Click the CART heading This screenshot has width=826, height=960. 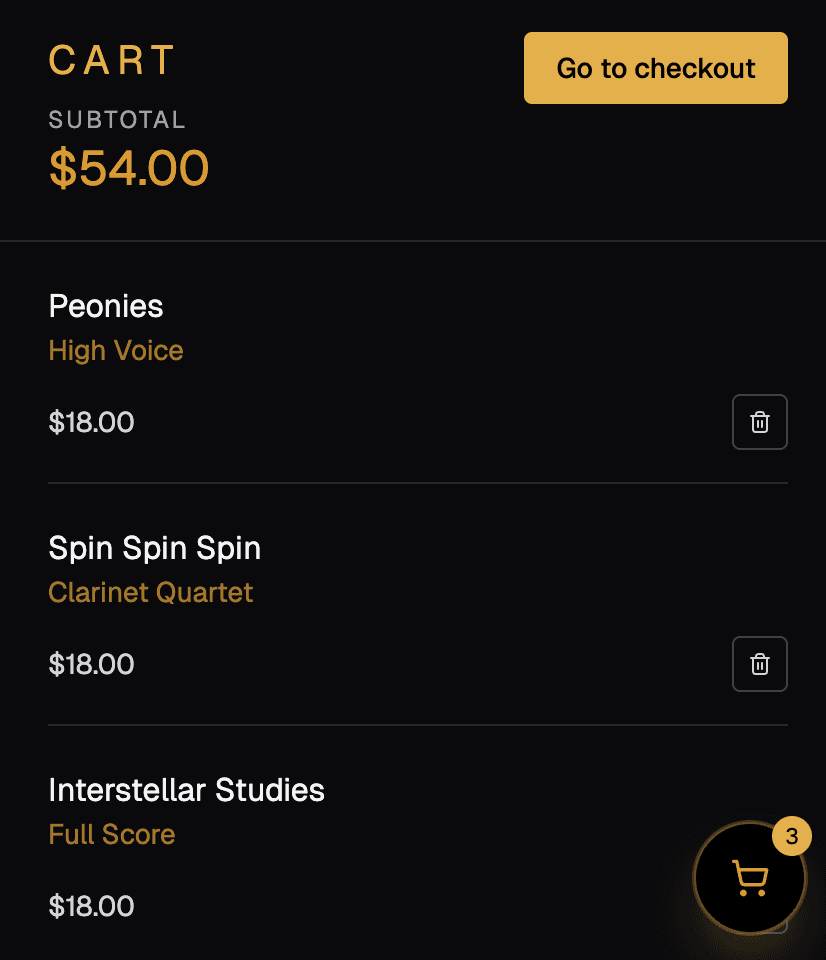112,60
